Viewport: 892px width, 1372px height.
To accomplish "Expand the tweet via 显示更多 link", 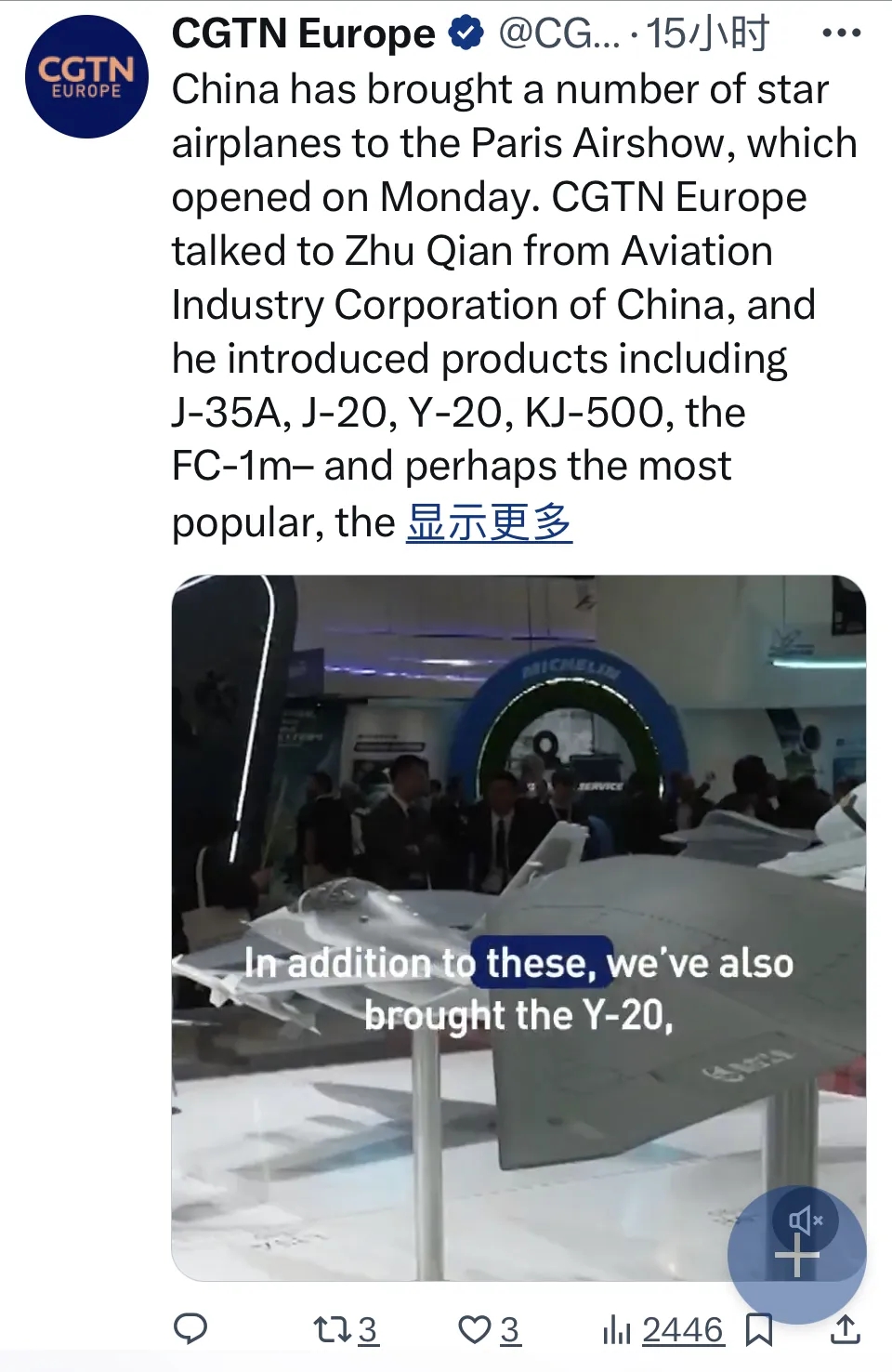I will pos(489,522).
